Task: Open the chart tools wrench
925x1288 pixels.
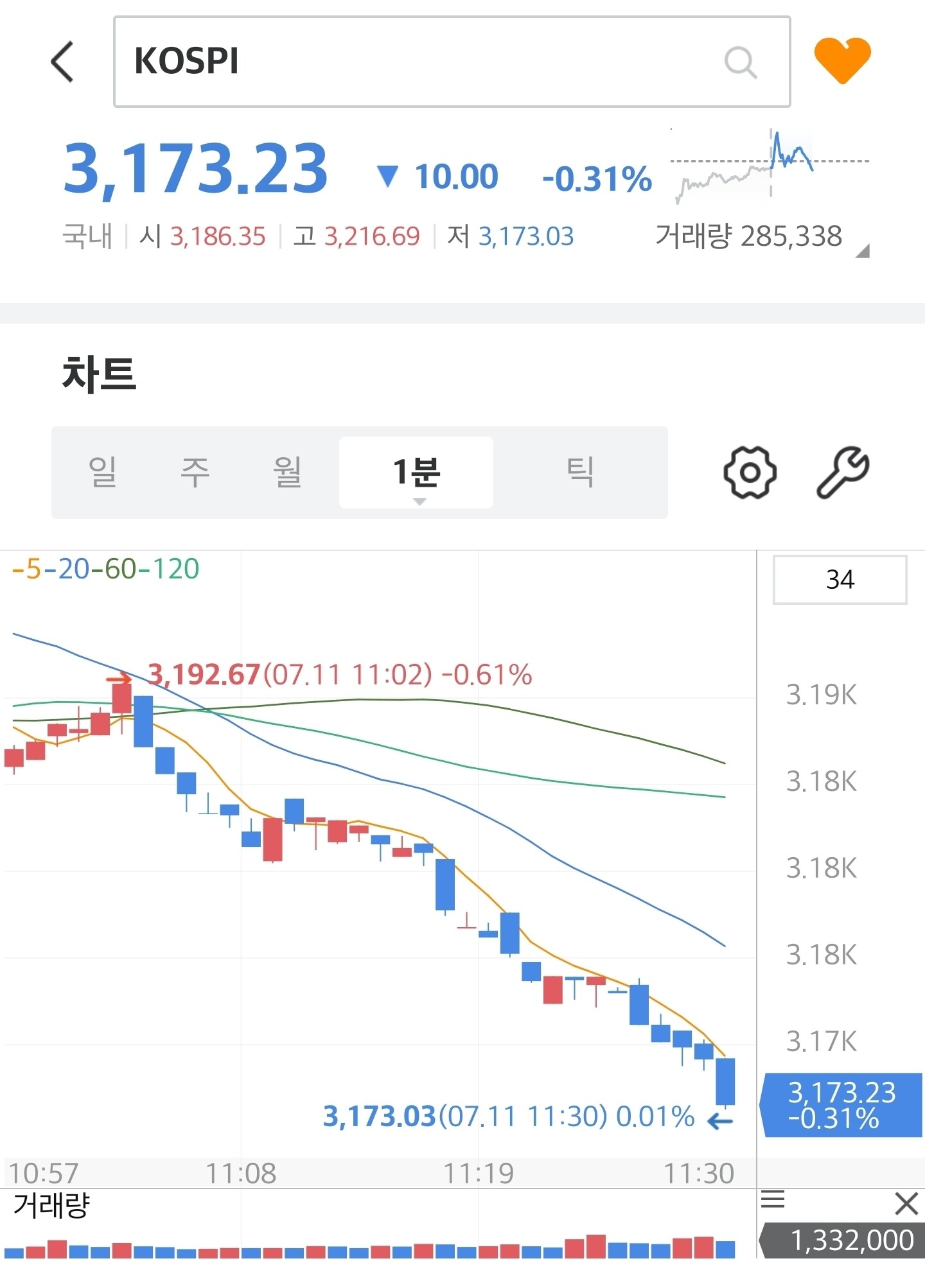Action: pos(842,472)
